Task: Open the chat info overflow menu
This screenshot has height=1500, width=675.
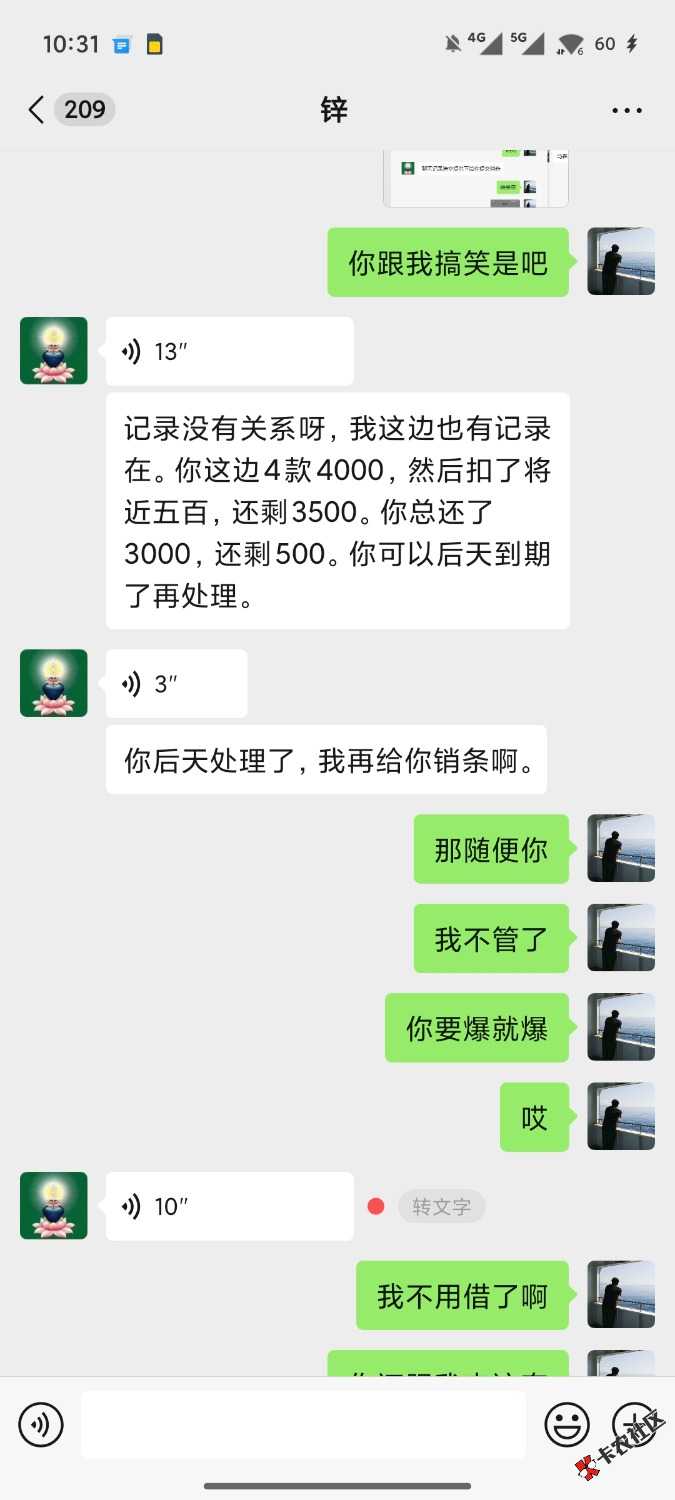Action: pyautogui.click(x=627, y=110)
